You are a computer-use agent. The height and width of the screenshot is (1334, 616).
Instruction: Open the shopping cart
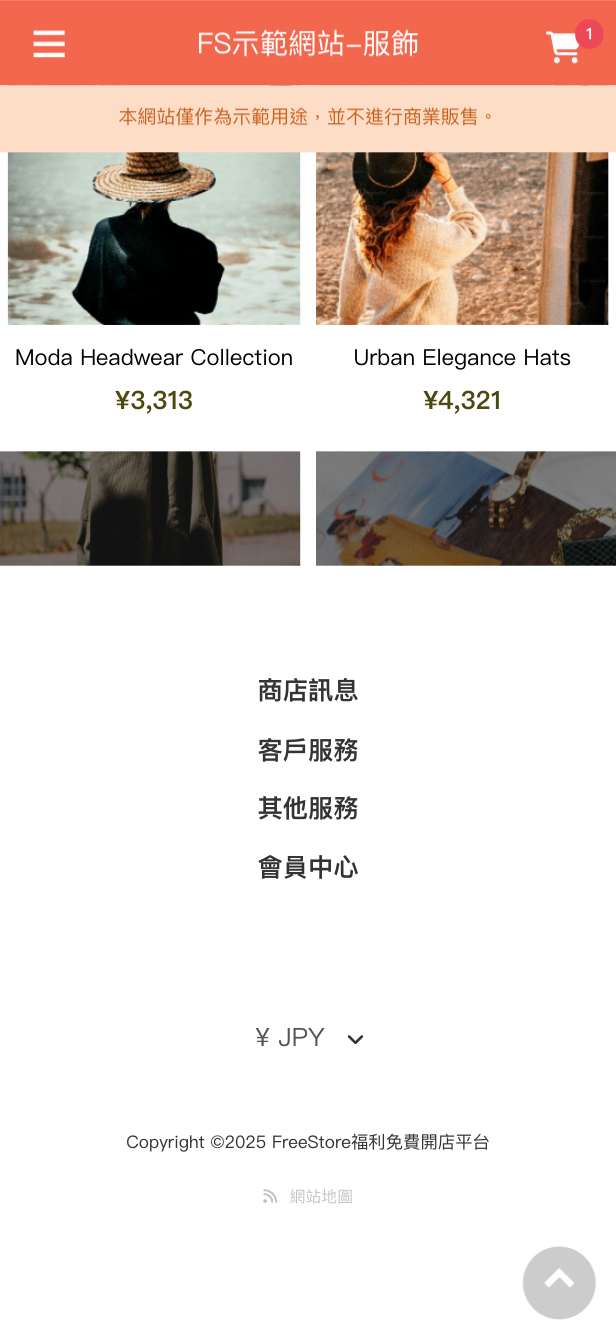(564, 47)
